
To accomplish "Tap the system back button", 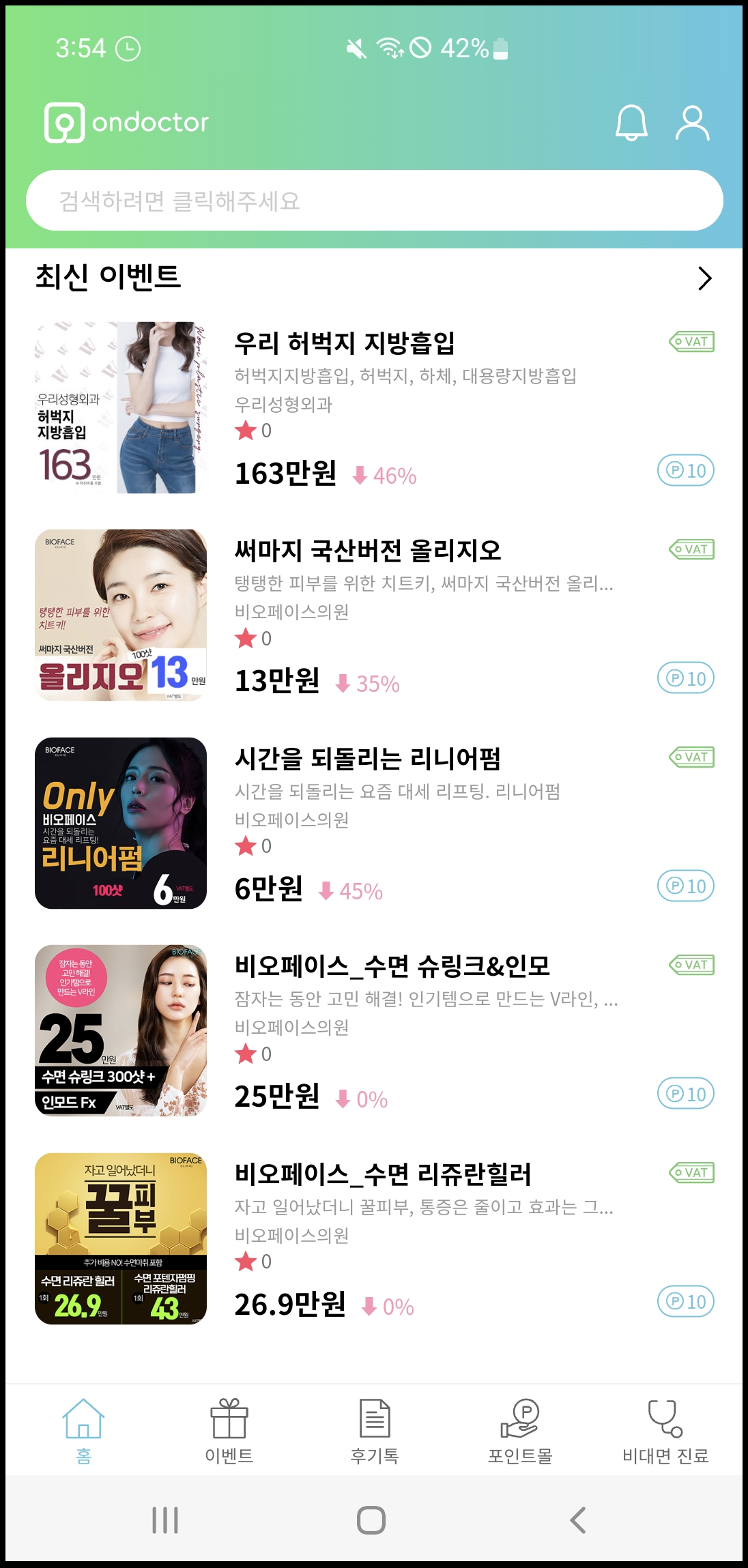I will tap(578, 1520).
